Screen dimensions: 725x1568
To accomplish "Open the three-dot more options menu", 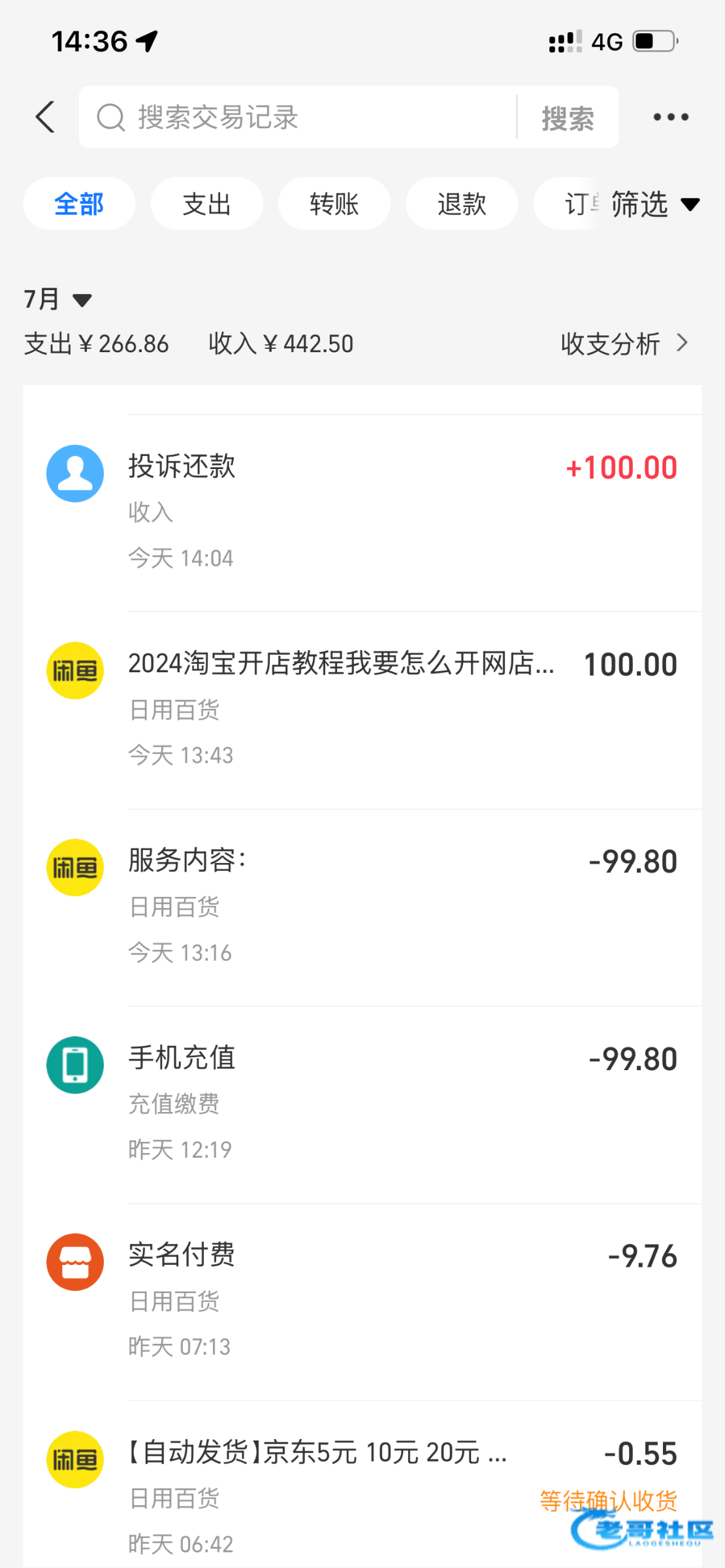I will pos(671,118).
